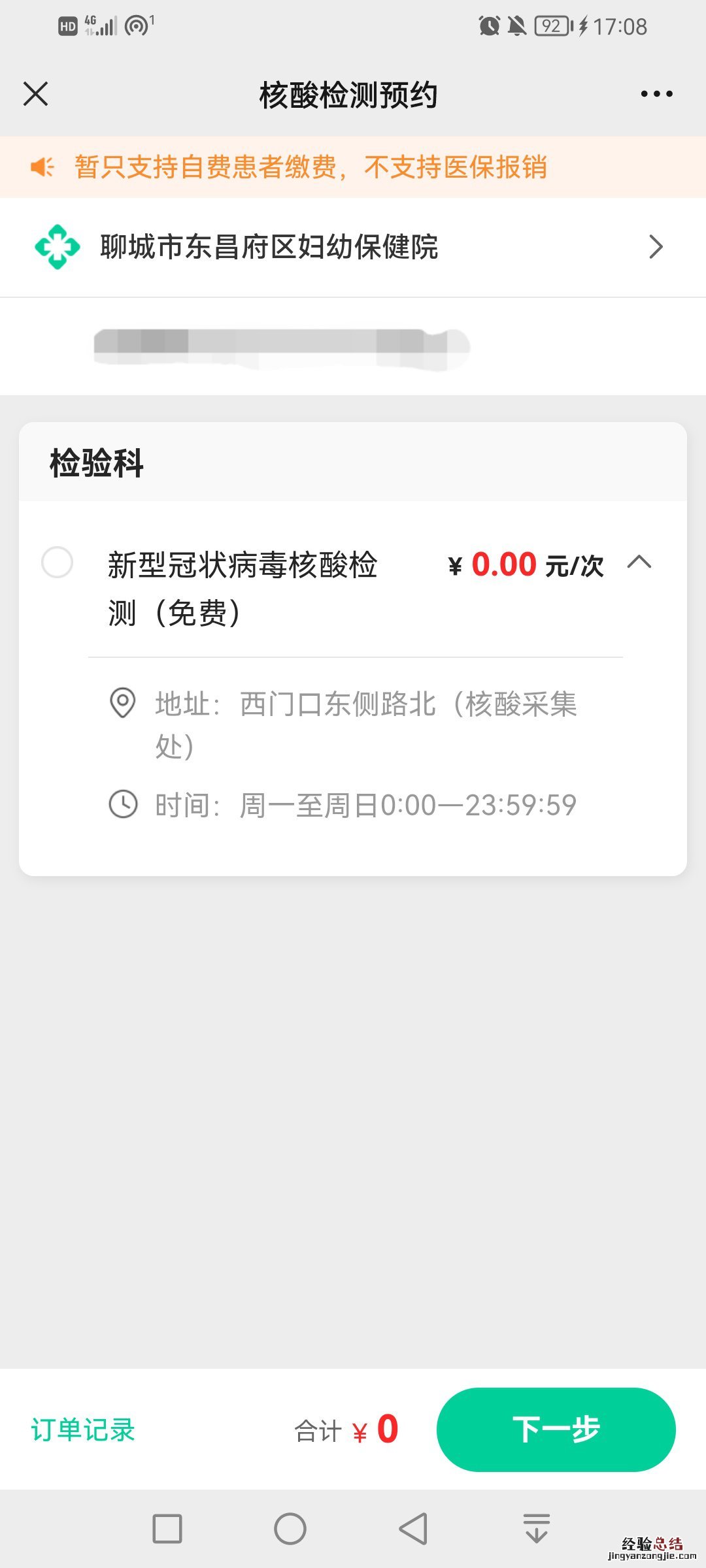Open the three-dot more options menu
Screen dimensions: 706x1568
point(656,94)
